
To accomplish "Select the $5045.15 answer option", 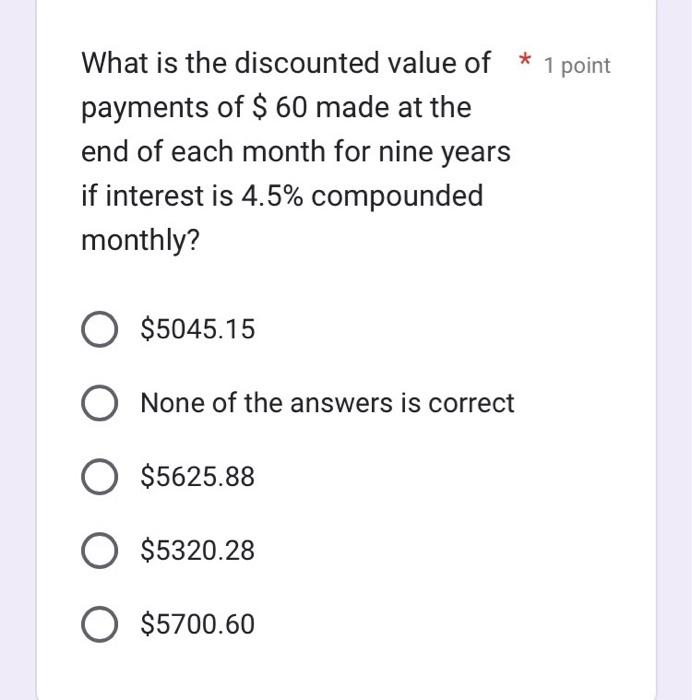I will (99, 329).
